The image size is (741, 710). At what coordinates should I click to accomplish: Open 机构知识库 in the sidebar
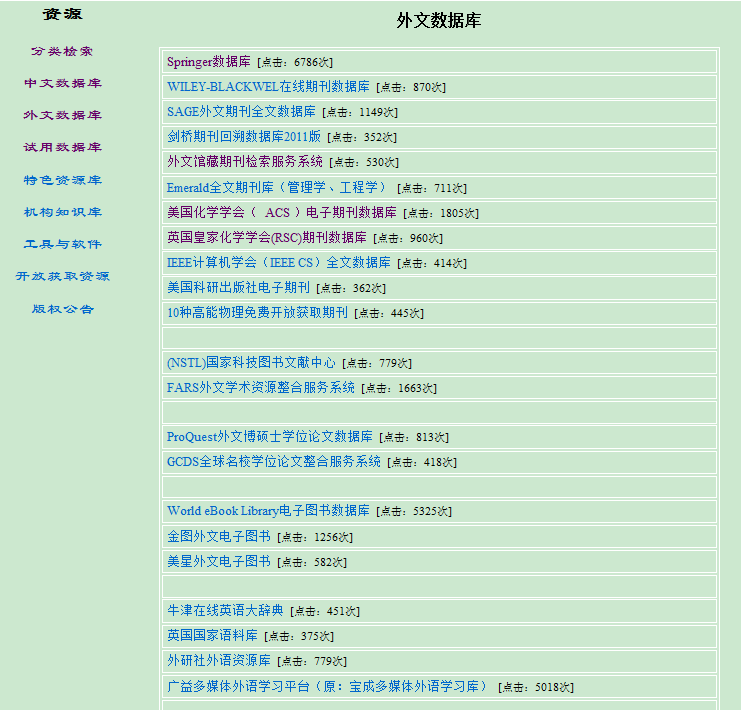click(x=62, y=212)
